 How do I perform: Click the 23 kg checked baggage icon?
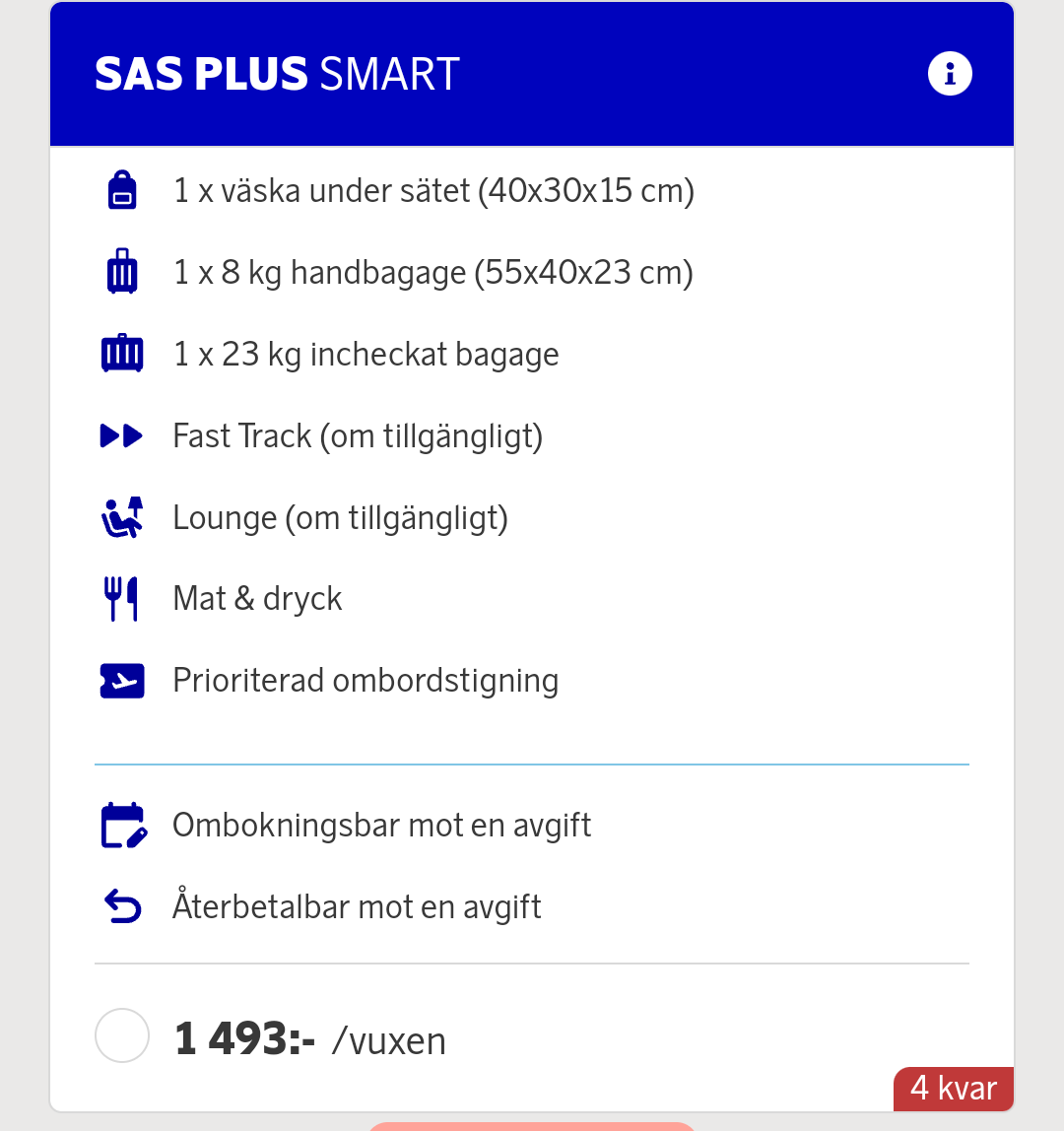[x=121, y=354]
